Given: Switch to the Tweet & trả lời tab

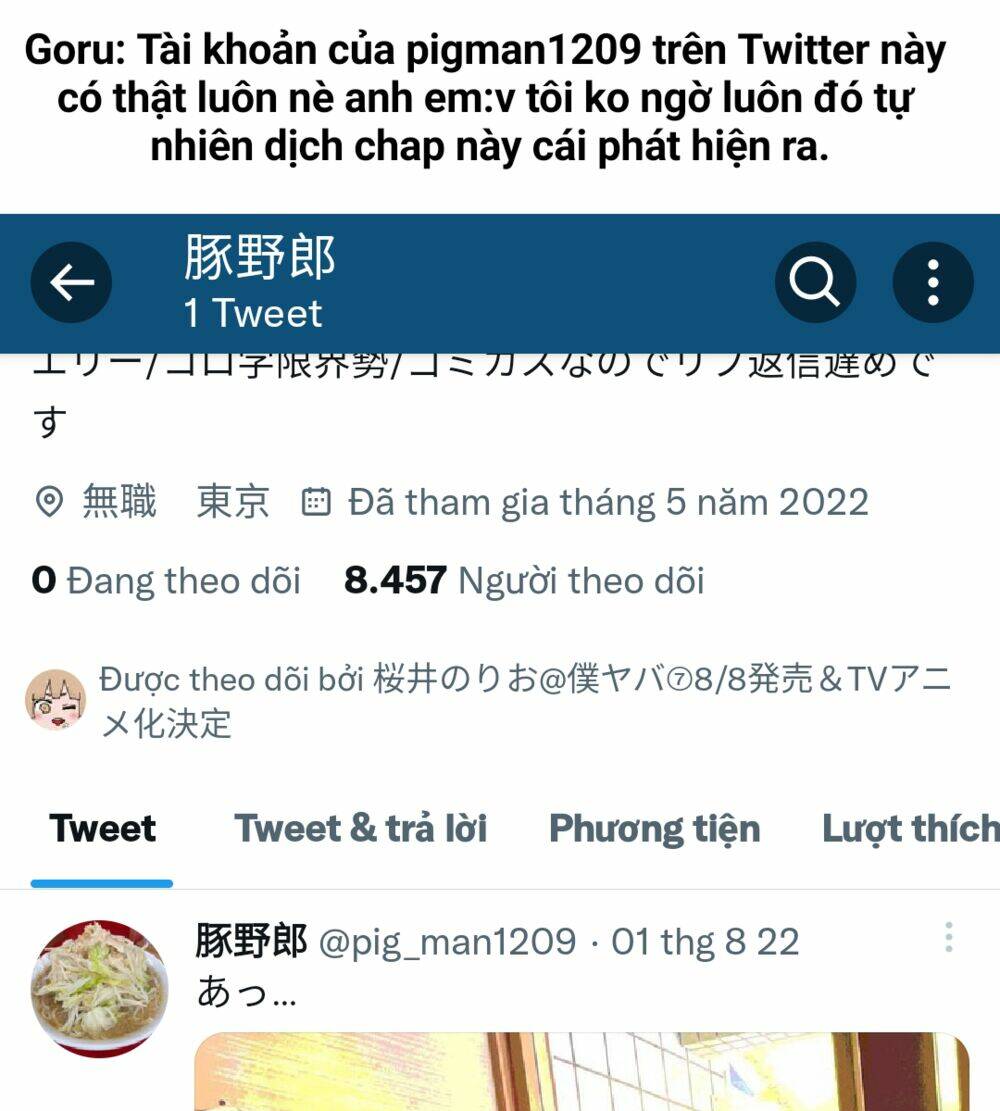Looking at the screenshot, I should pos(360,829).
